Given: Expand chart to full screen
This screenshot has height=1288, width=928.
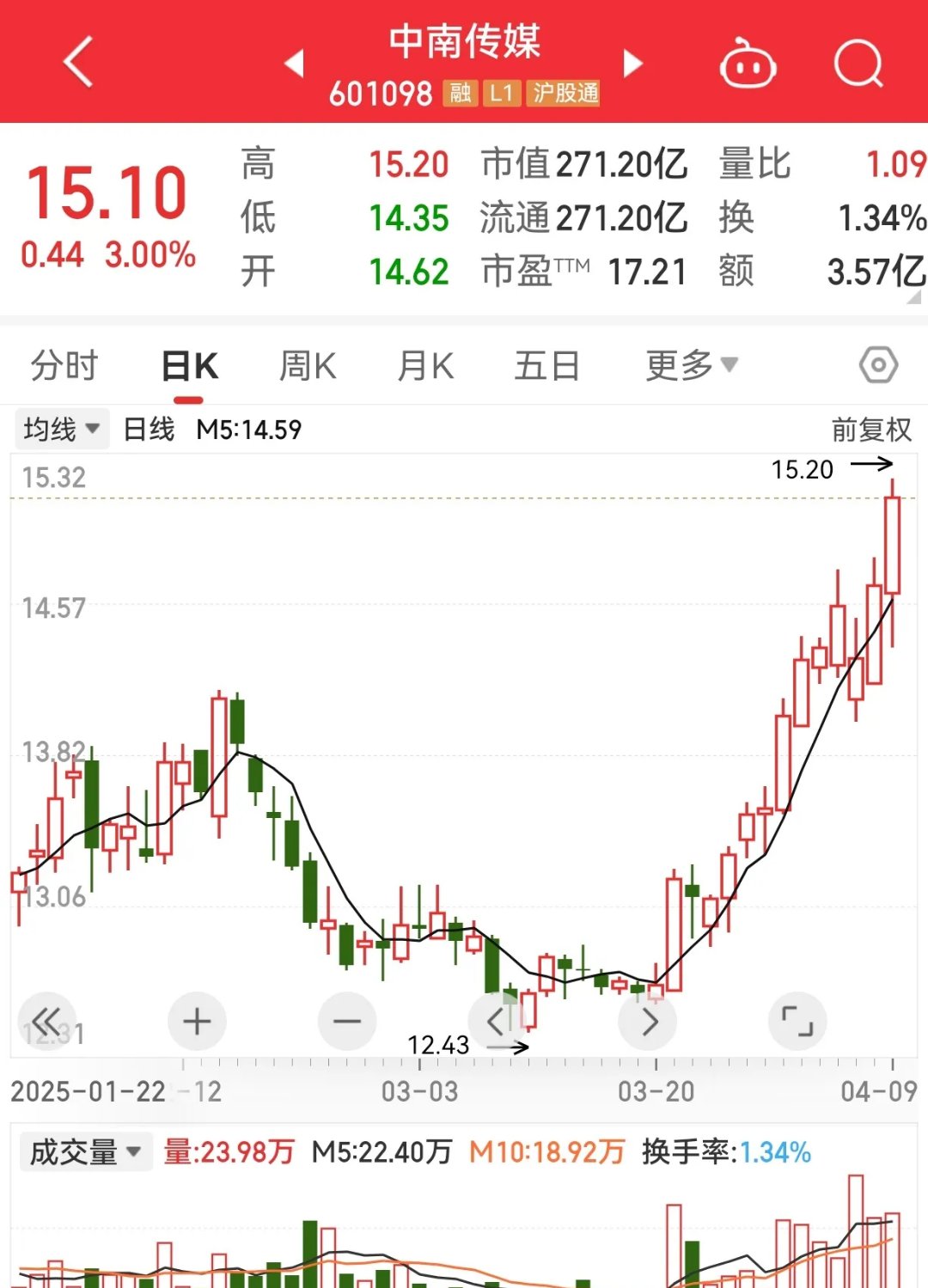Looking at the screenshot, I should tap(797, 1021).
